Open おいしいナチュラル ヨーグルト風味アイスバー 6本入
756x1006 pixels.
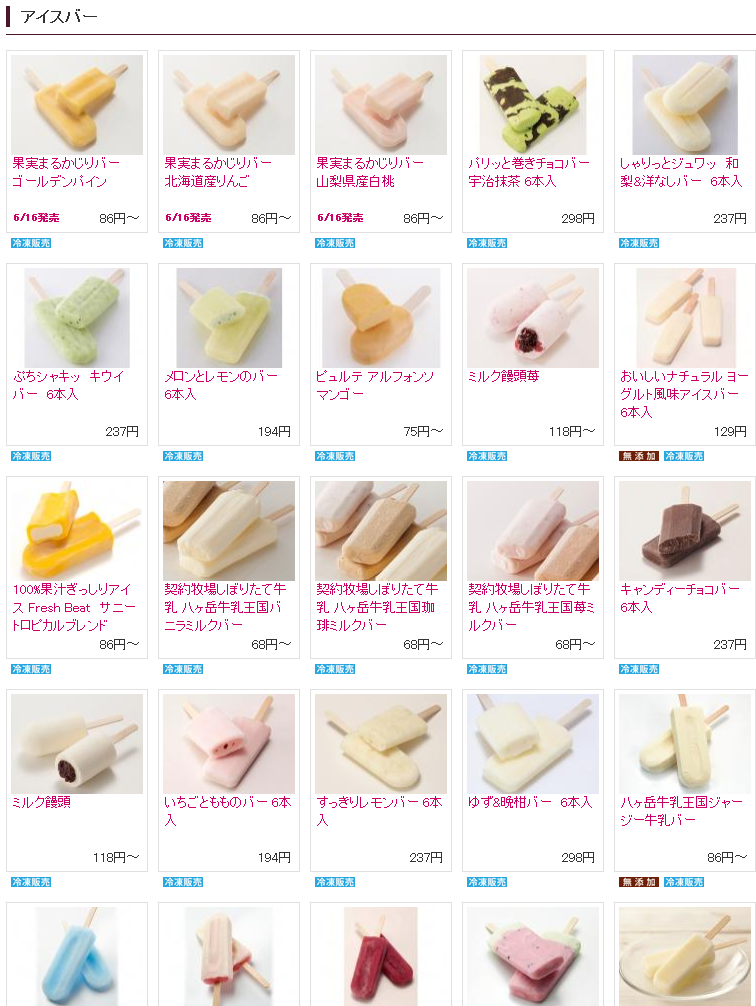(x=680, y=394)
